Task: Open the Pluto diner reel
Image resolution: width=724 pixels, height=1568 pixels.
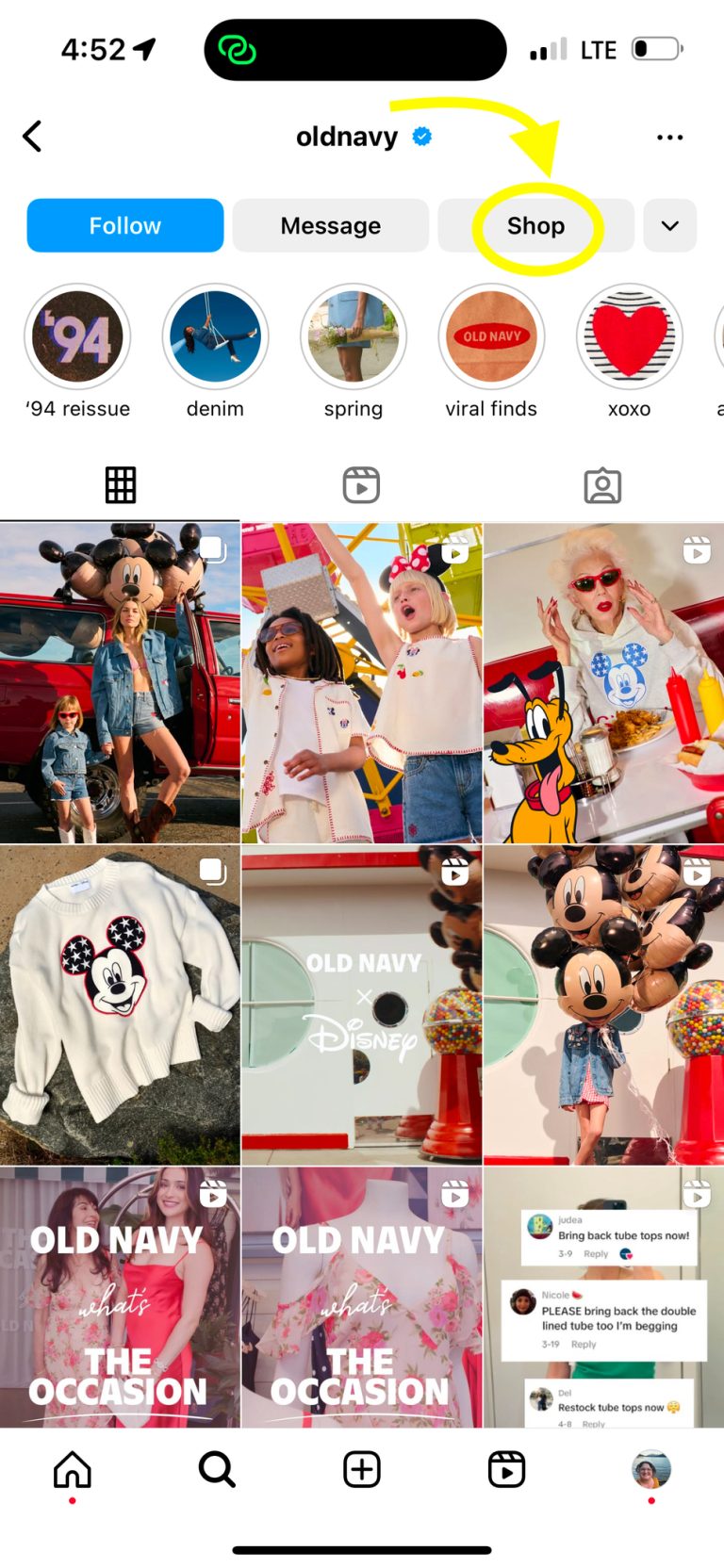Action: [603, 682]
